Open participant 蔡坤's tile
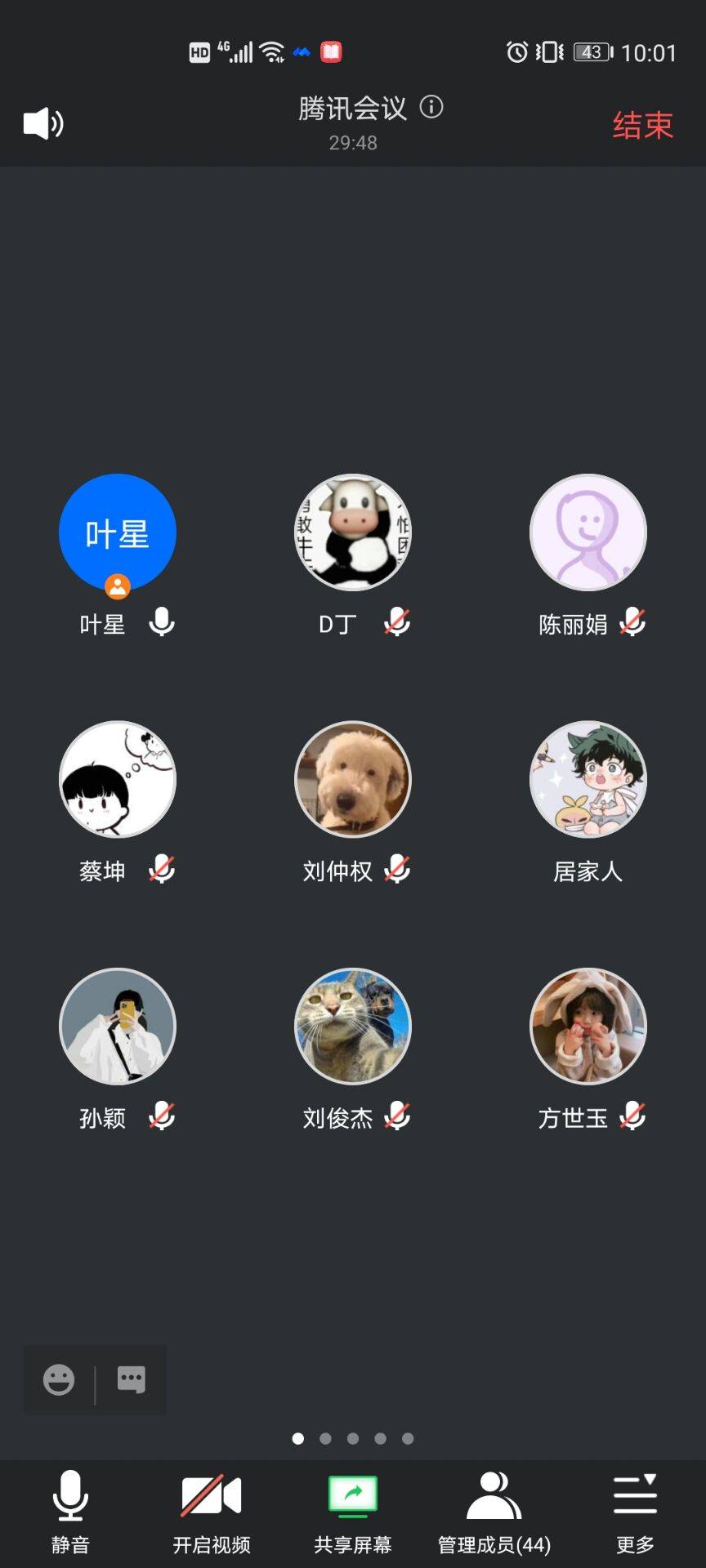 [x=118, y=779]
